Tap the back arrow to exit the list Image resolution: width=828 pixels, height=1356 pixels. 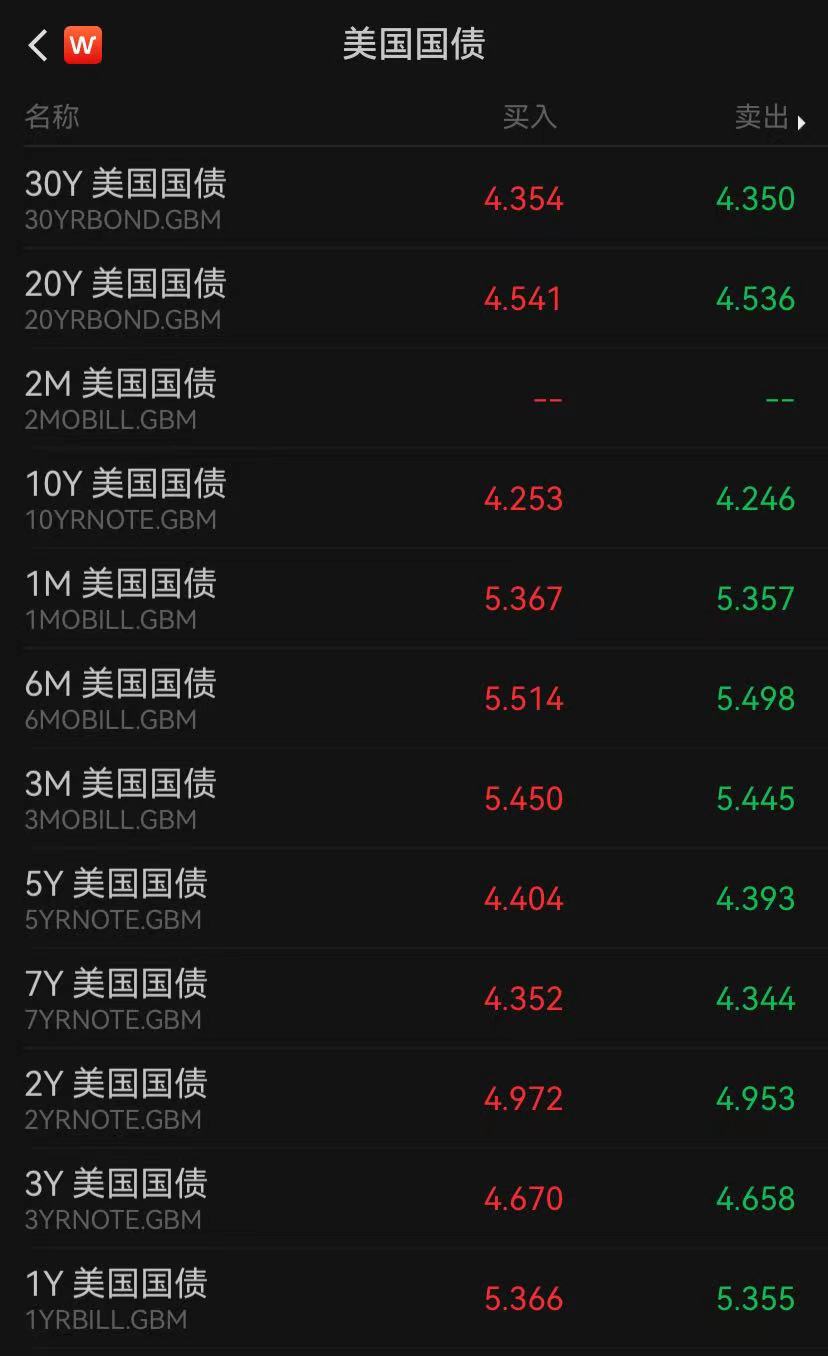(36, 44)
